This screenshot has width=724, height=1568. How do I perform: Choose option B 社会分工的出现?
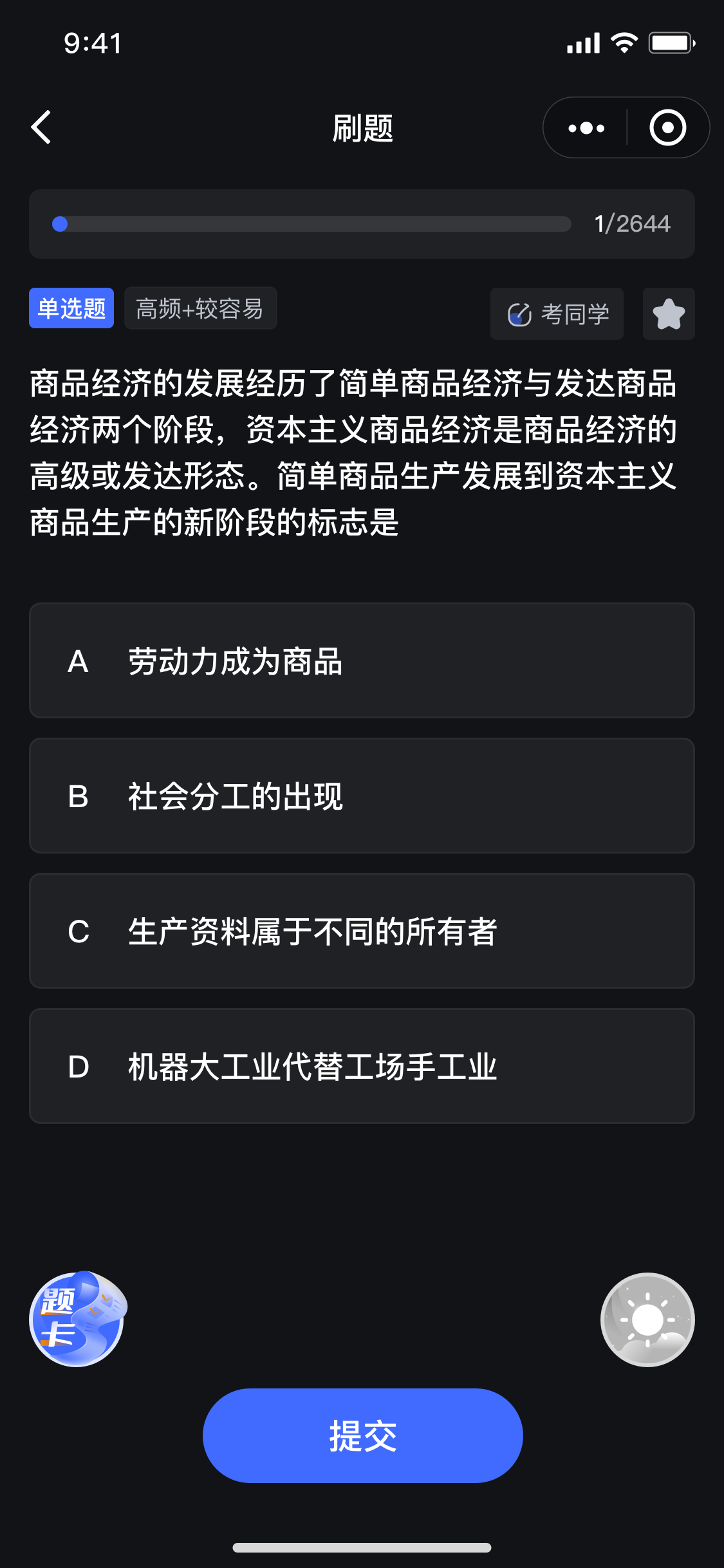362,796
